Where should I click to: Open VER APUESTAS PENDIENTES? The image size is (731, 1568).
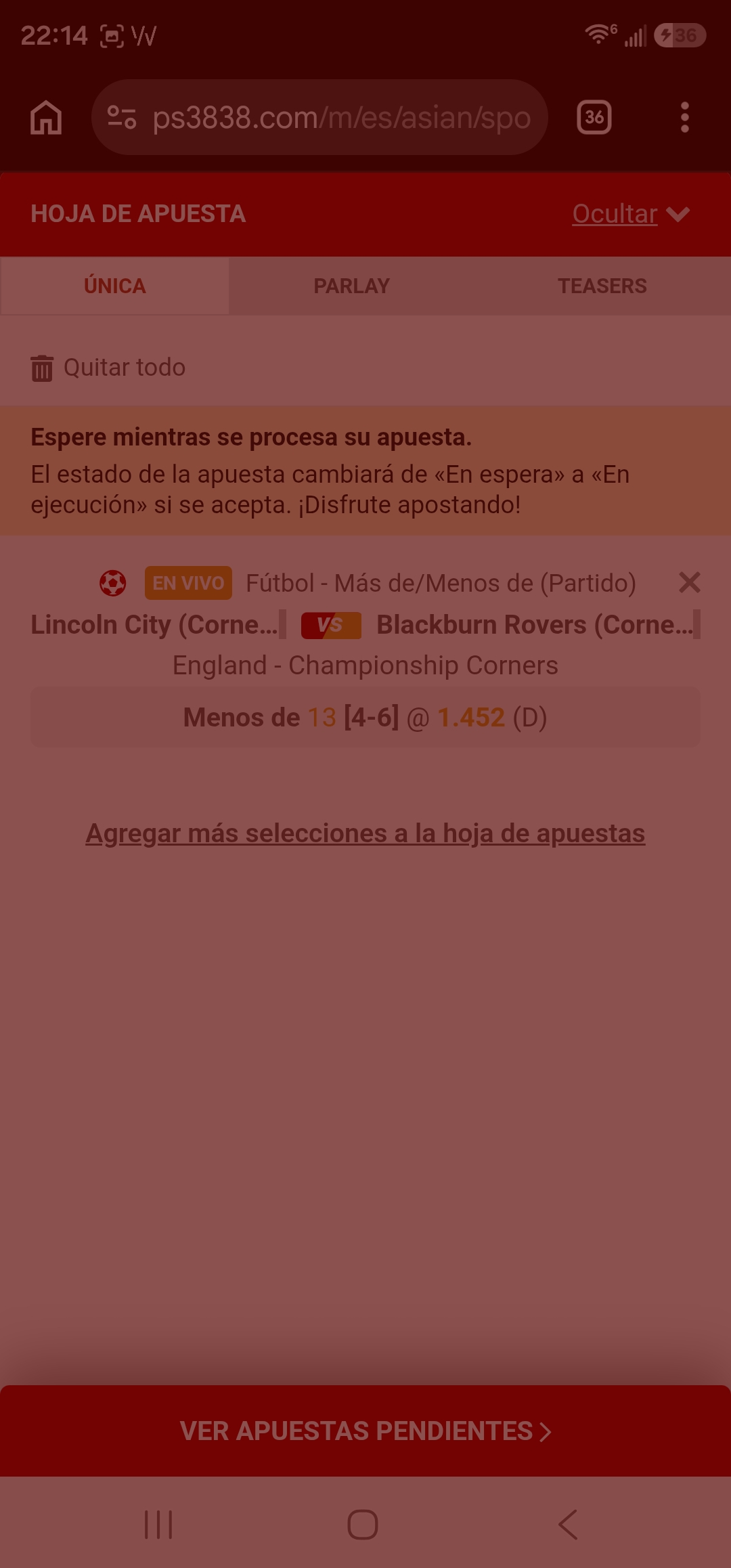(x=365, y=1431)
